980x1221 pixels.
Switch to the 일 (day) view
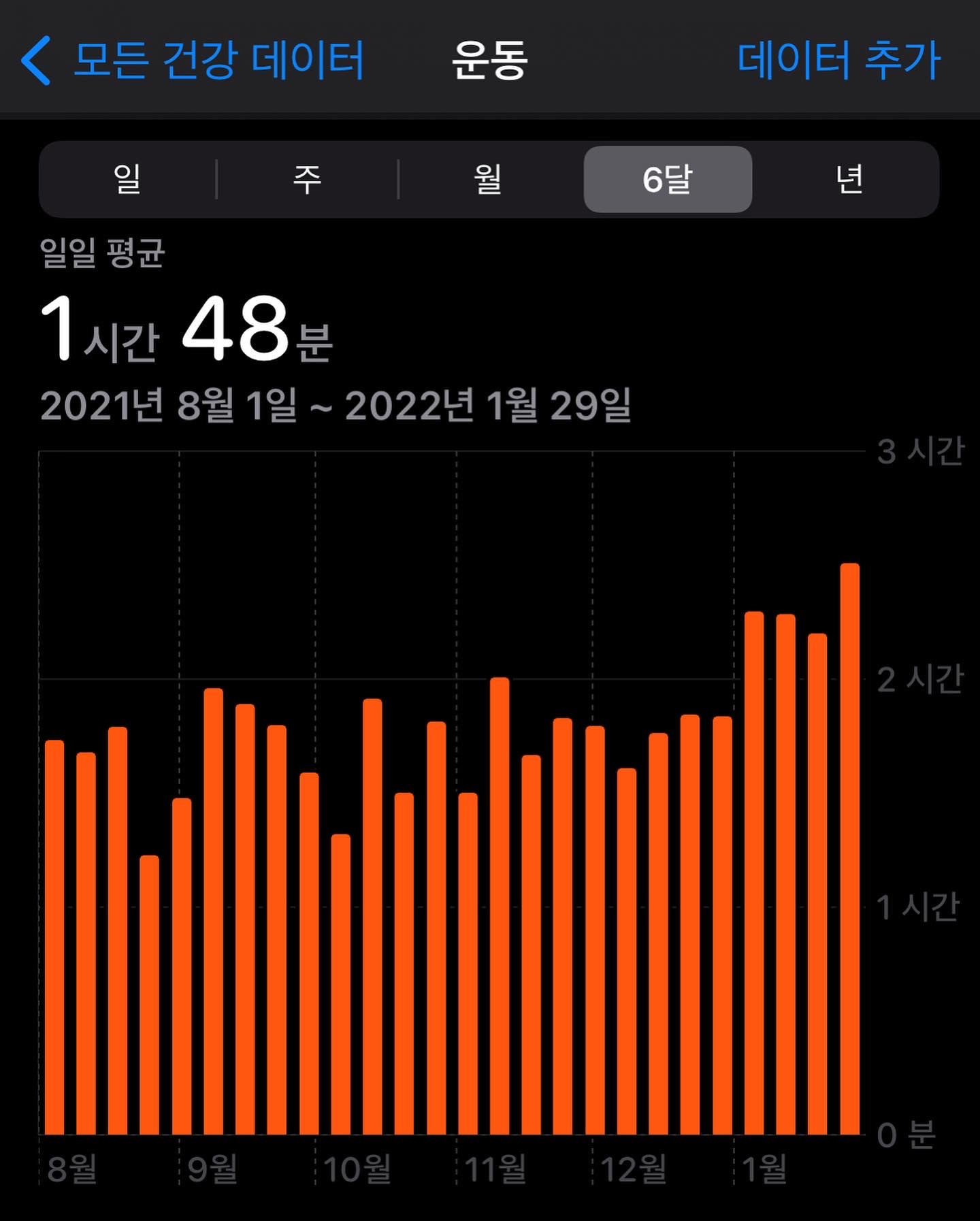click(x=127, y=180)
